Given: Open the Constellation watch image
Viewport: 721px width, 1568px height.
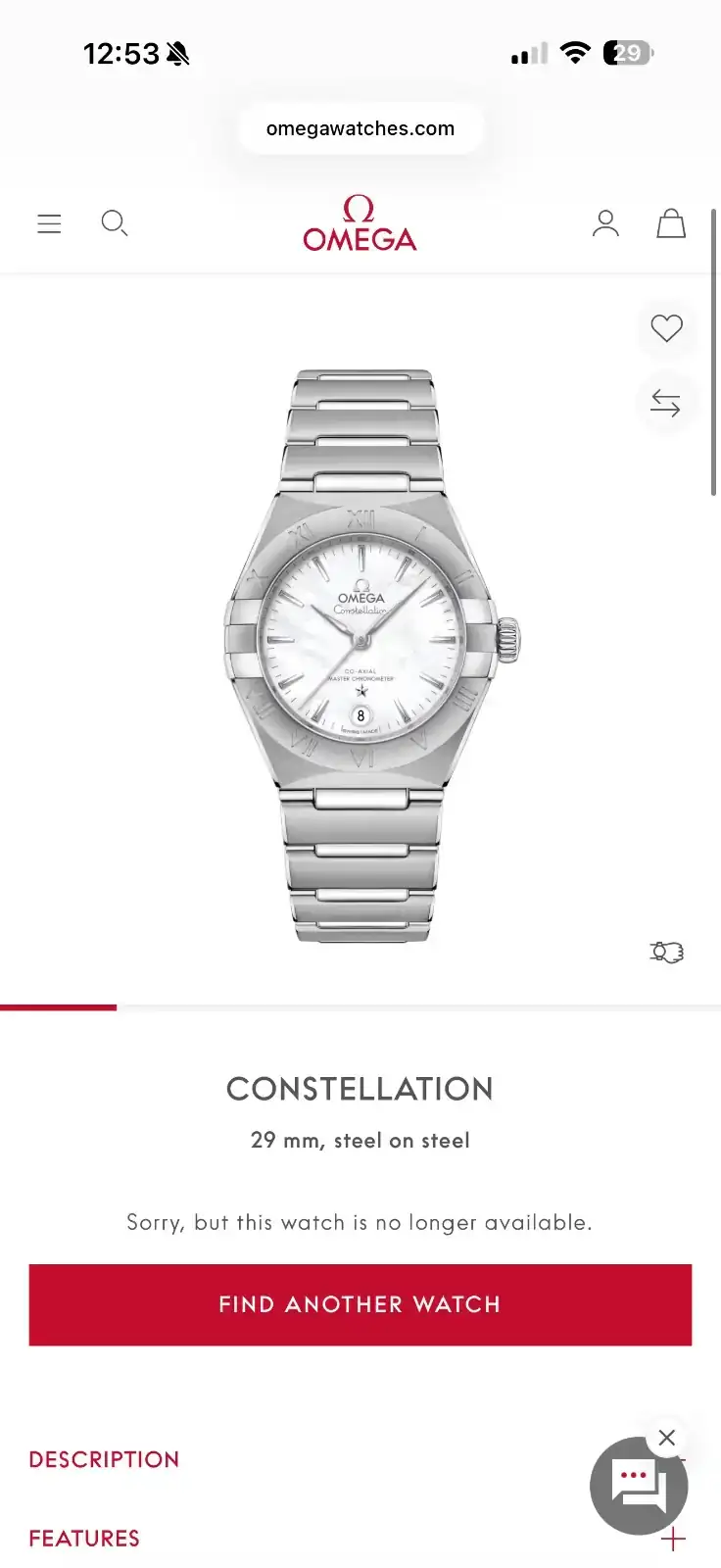Looking at the screenshot, I should (x=371, y=656).
